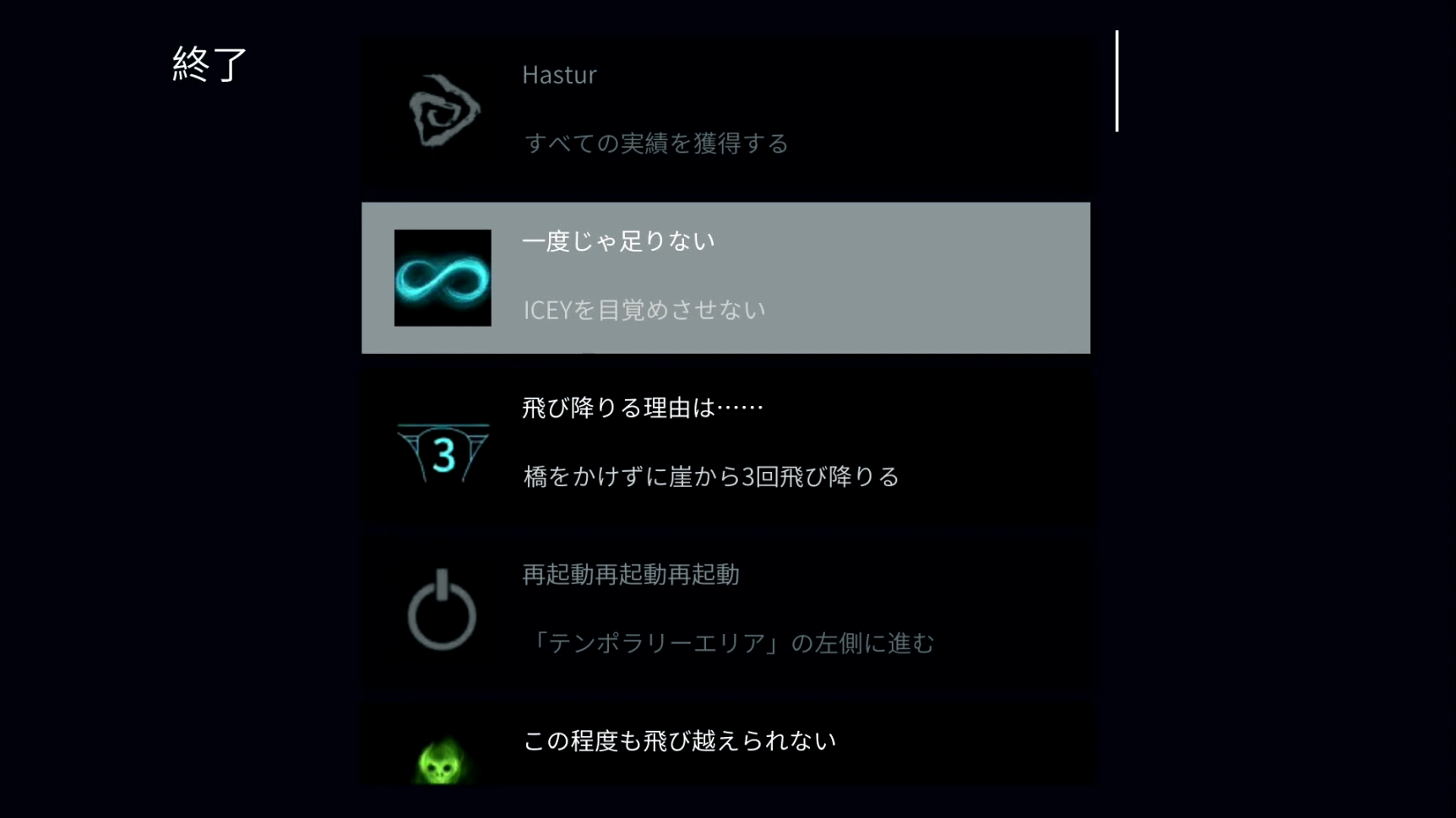Image resolution: width=1456 pixels, height=818 pixels.
Task: Select the Hastur achievement row
Action: point(725,111)
